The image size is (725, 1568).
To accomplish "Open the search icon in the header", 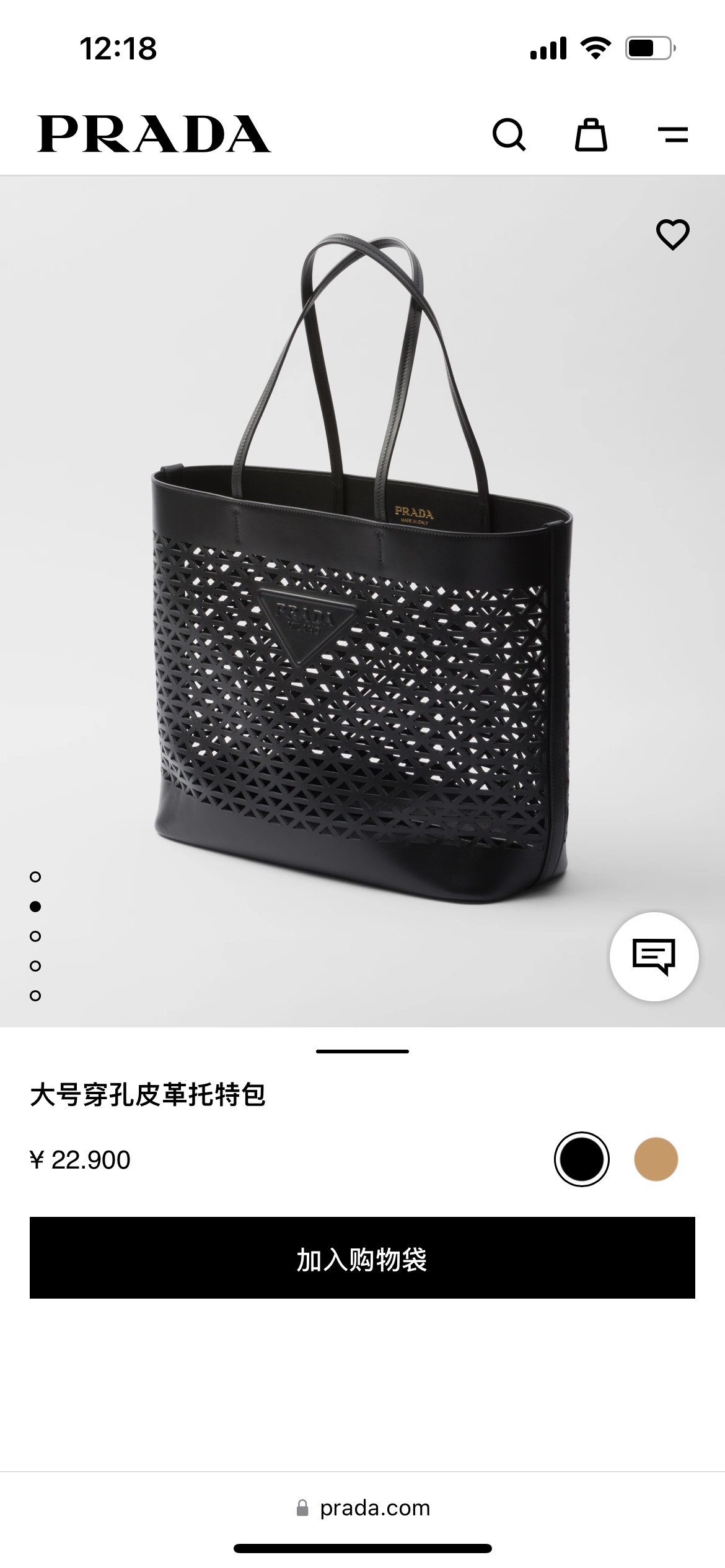I will [x=509, y=134].
